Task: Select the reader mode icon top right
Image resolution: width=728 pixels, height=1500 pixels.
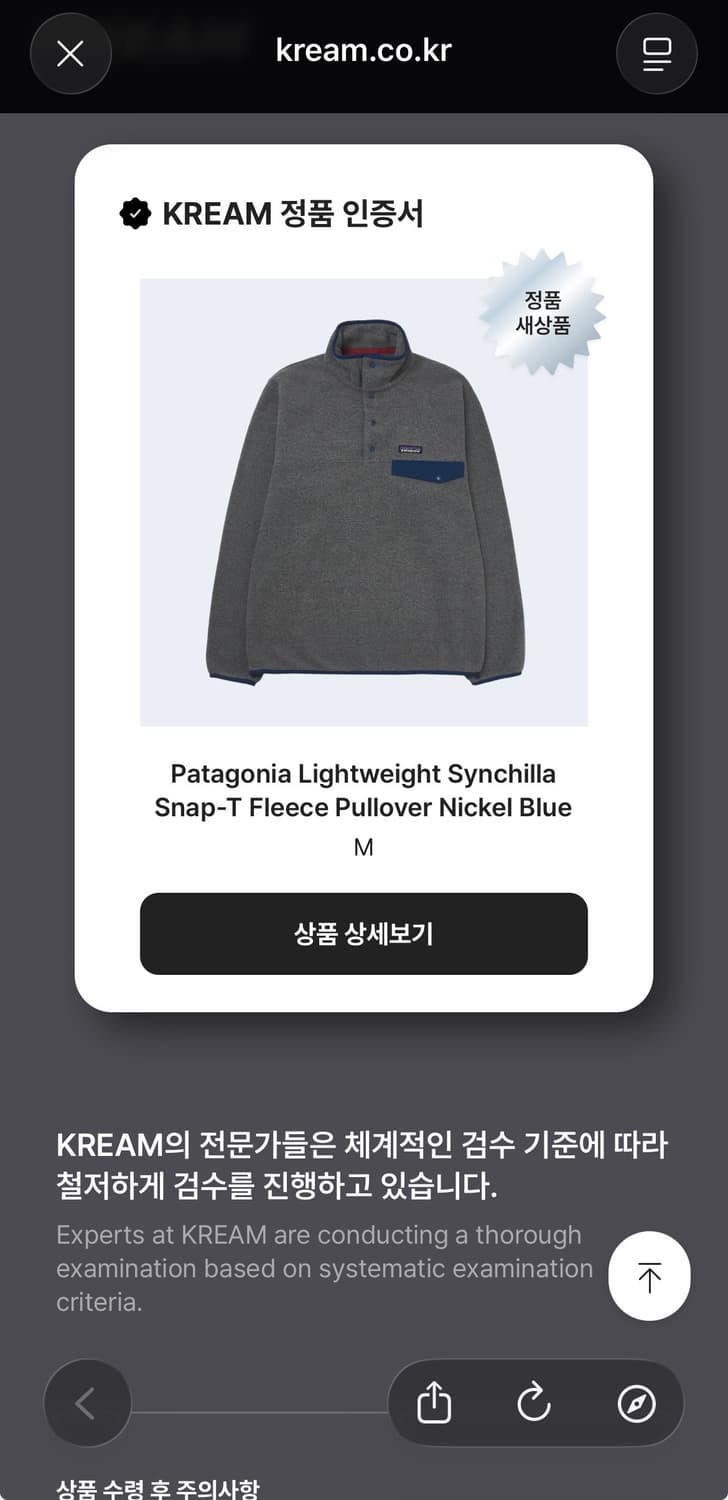Action: (656, 54)
